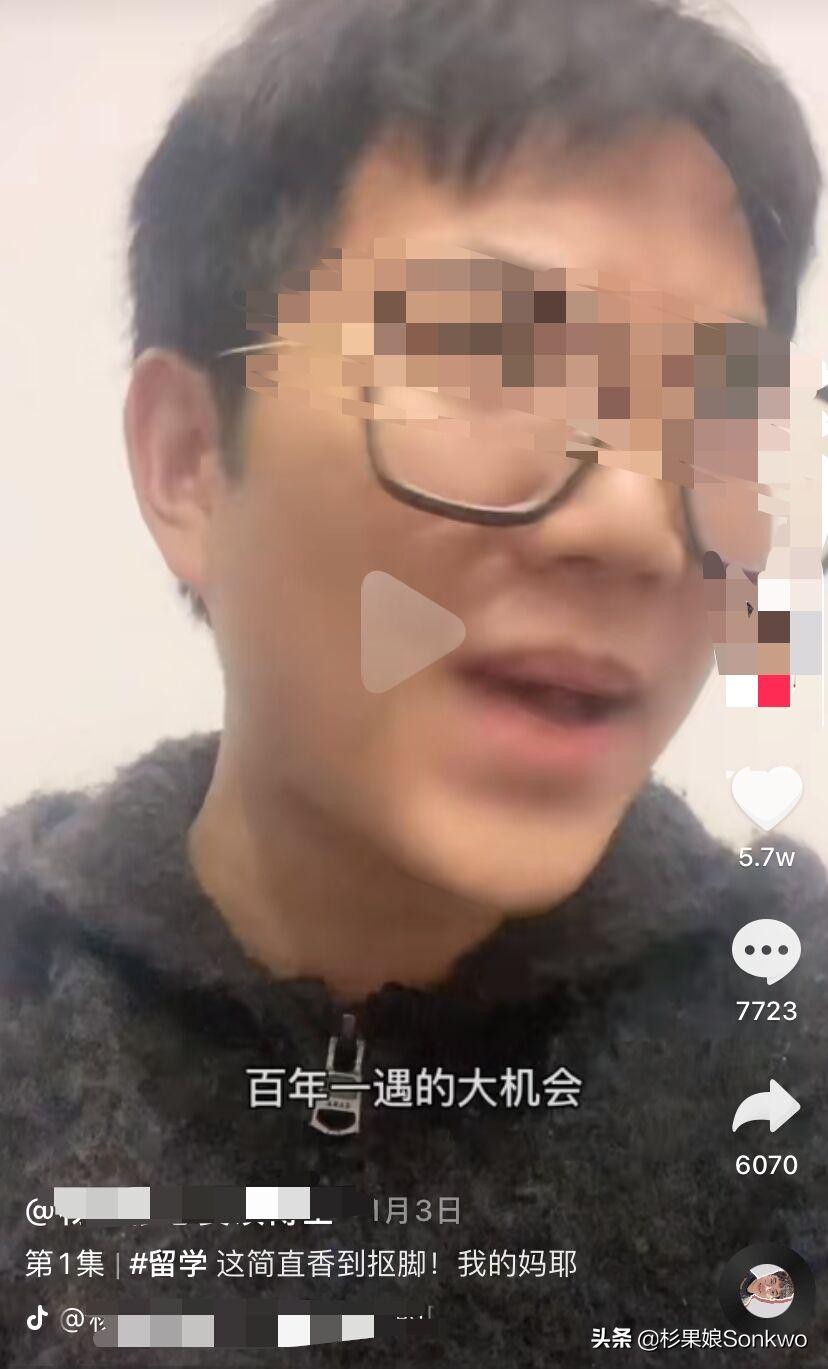Click the video frame to pause playback
Screen dimensions: 828x1369
(x=350, y=400)
